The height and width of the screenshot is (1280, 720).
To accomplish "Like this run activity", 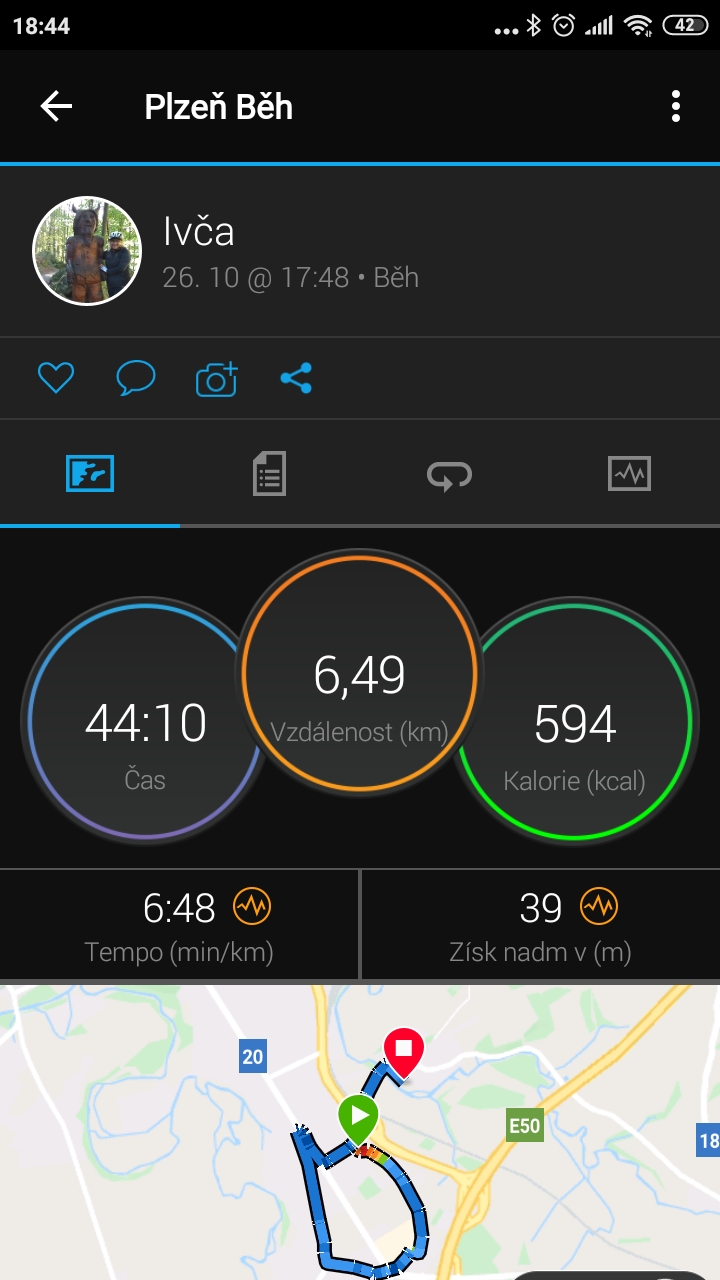I will tap(56, 378).
